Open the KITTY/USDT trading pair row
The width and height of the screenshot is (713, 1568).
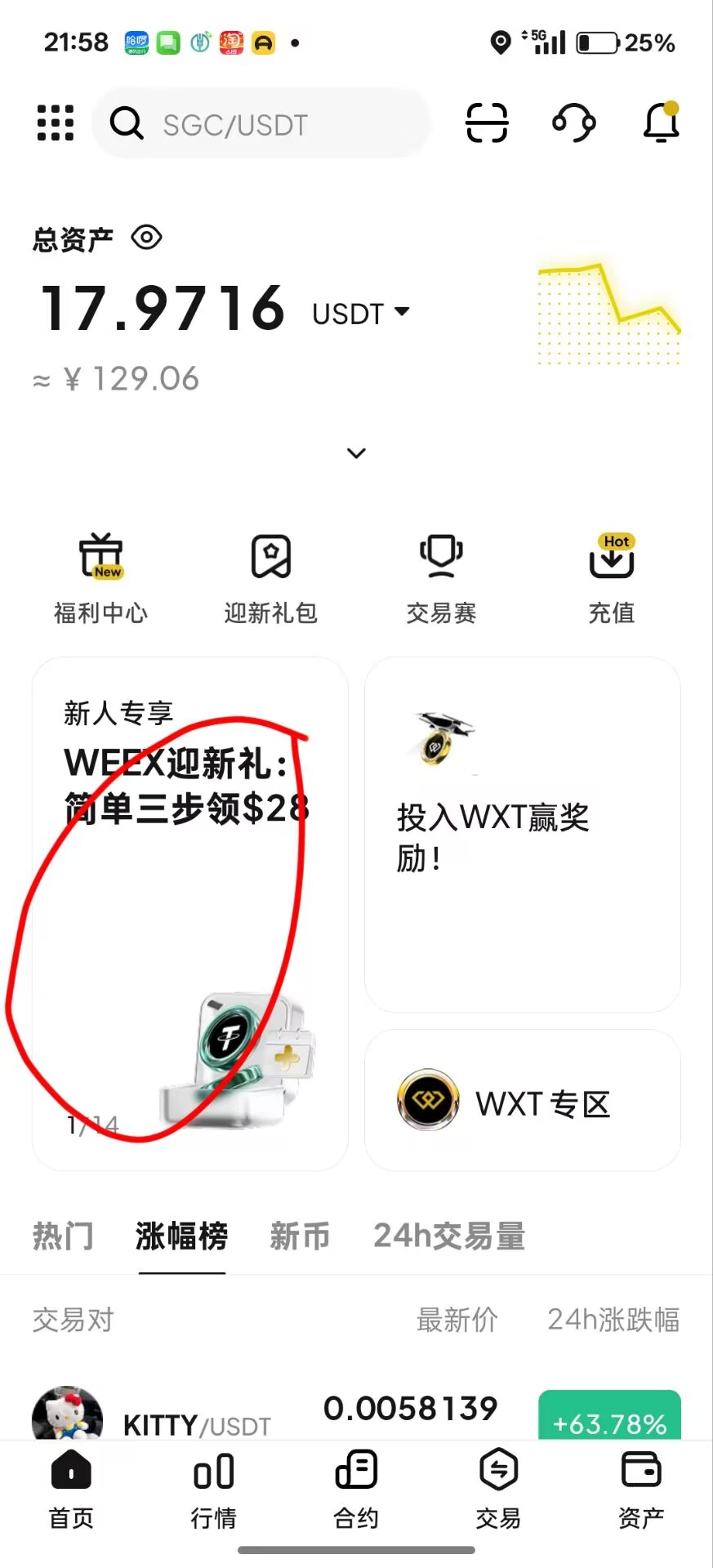[x=356, y=1414]
